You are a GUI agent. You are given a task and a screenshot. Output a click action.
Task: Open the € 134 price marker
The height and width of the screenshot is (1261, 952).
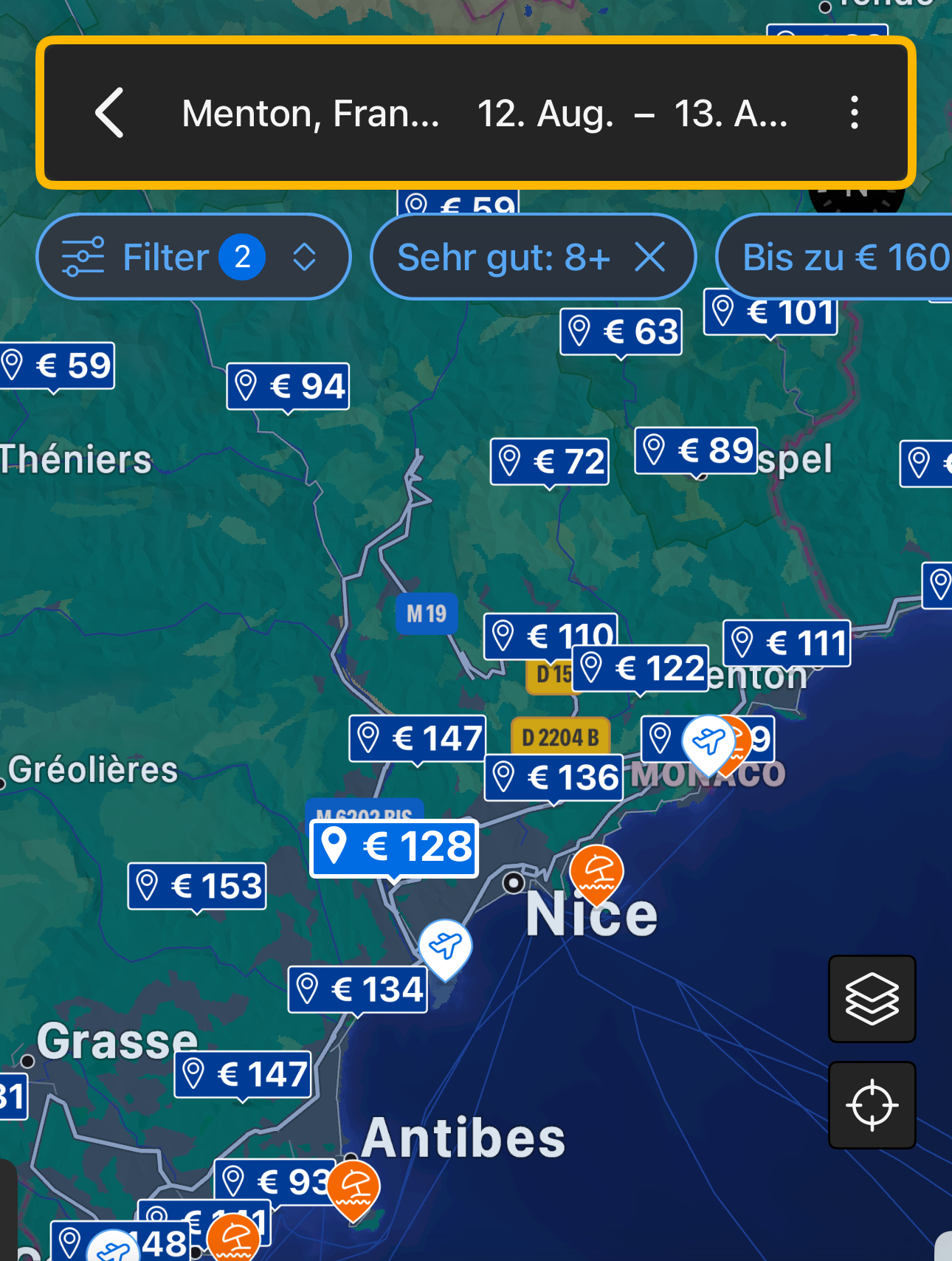point(358,990)
